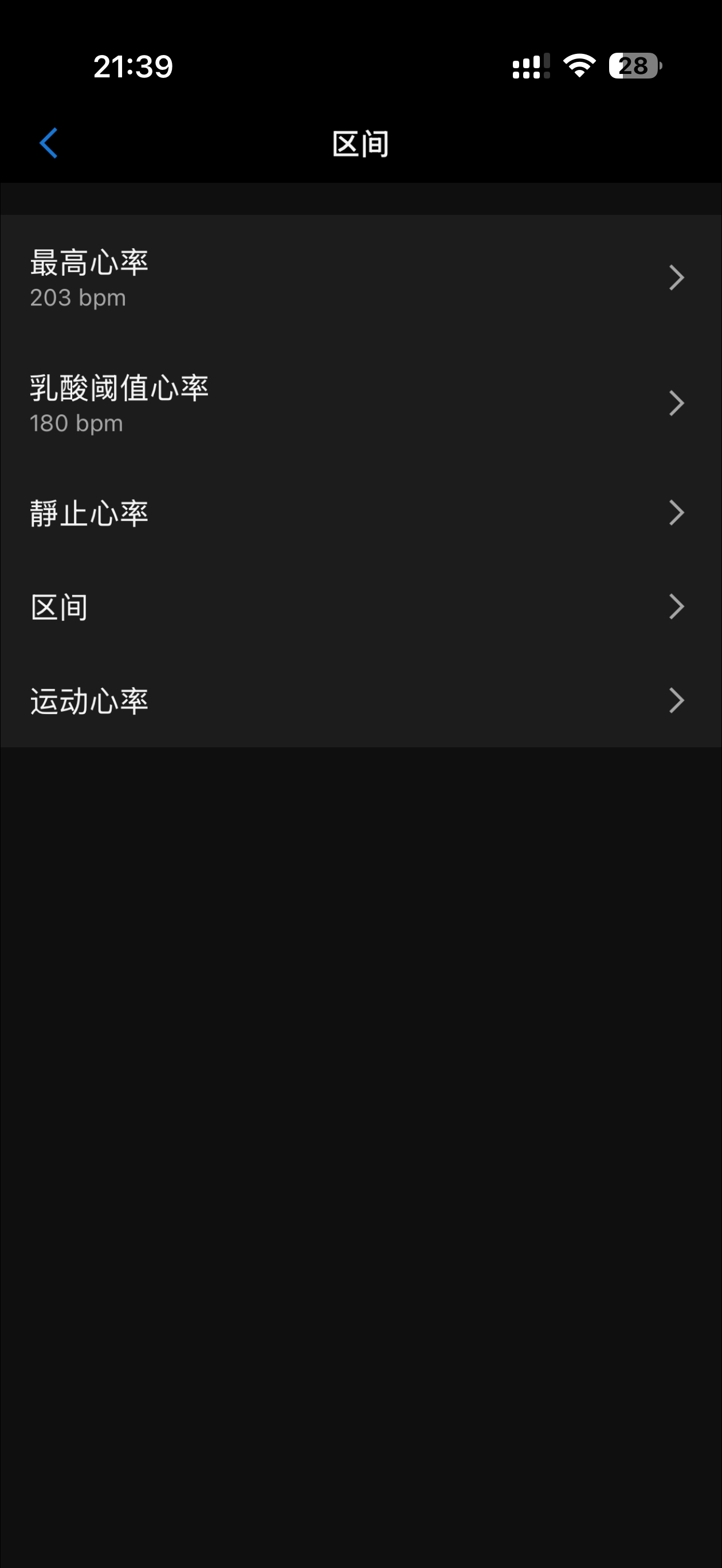Tap the 180 bpm value text
This screenshot has height=1568, width=722.
[x=76, y=422]
